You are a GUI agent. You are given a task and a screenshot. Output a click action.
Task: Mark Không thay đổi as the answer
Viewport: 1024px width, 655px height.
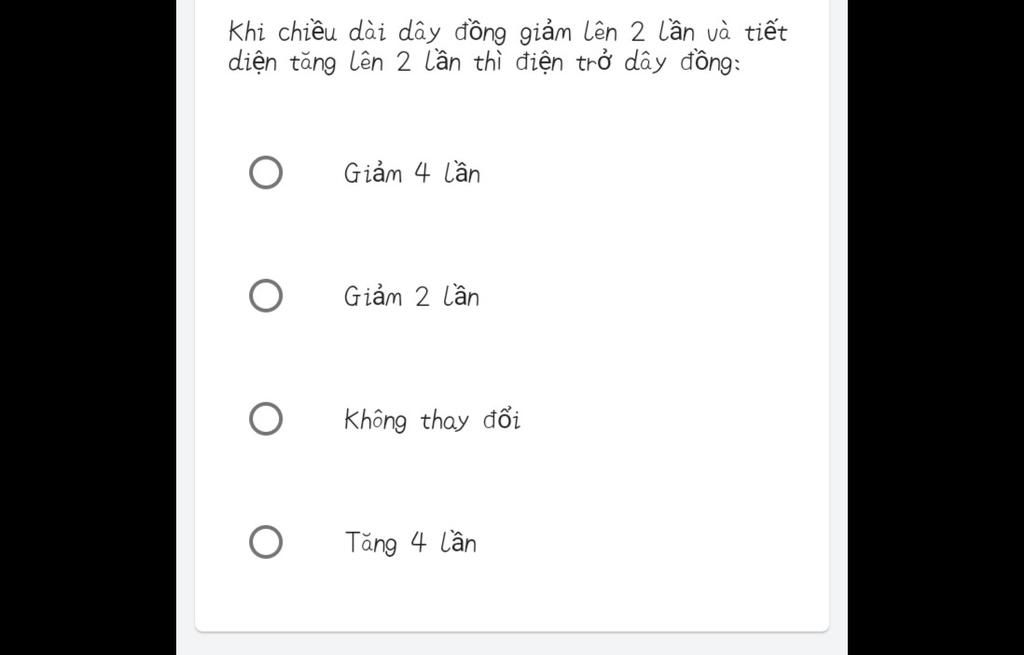265,419
